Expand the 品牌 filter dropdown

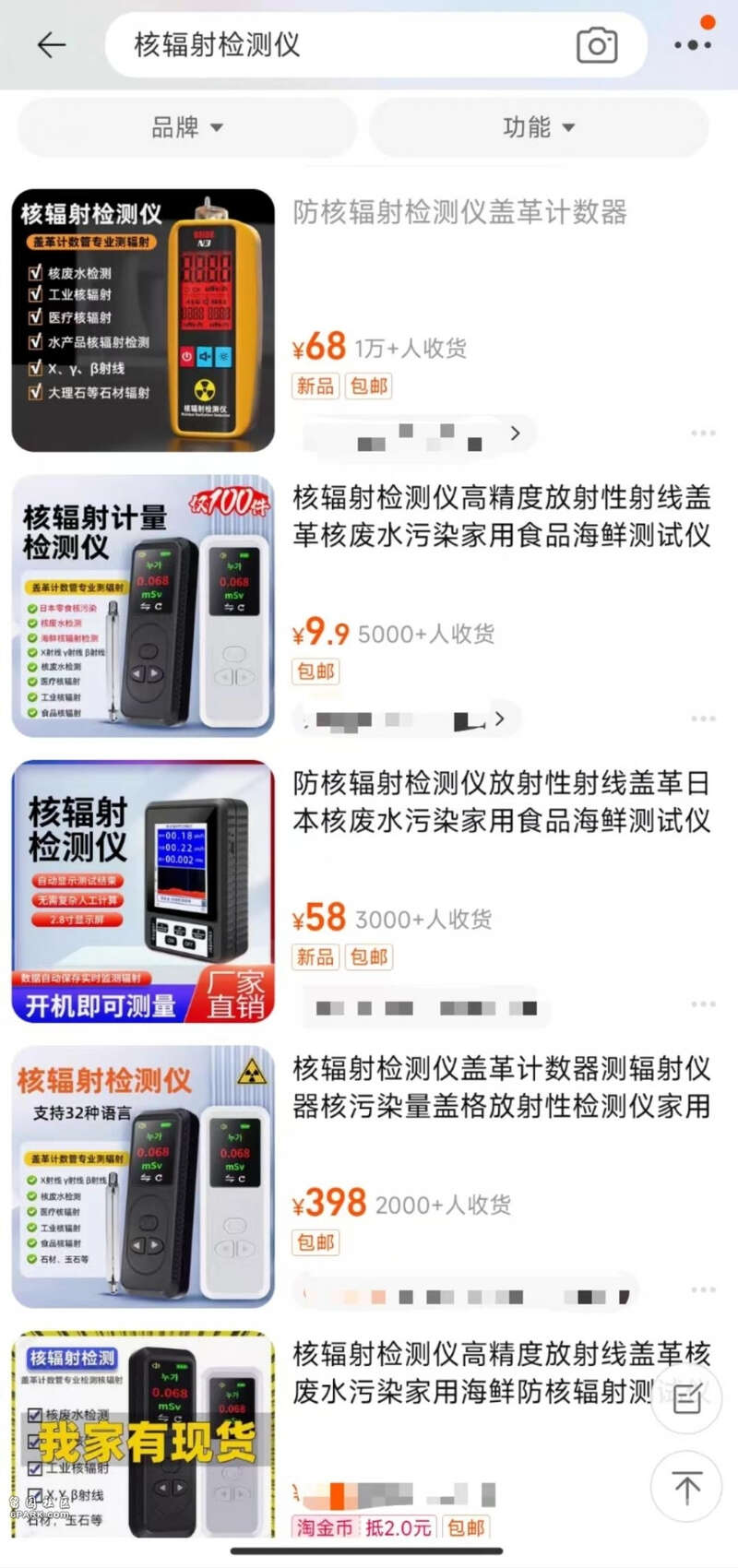(187, 127)
